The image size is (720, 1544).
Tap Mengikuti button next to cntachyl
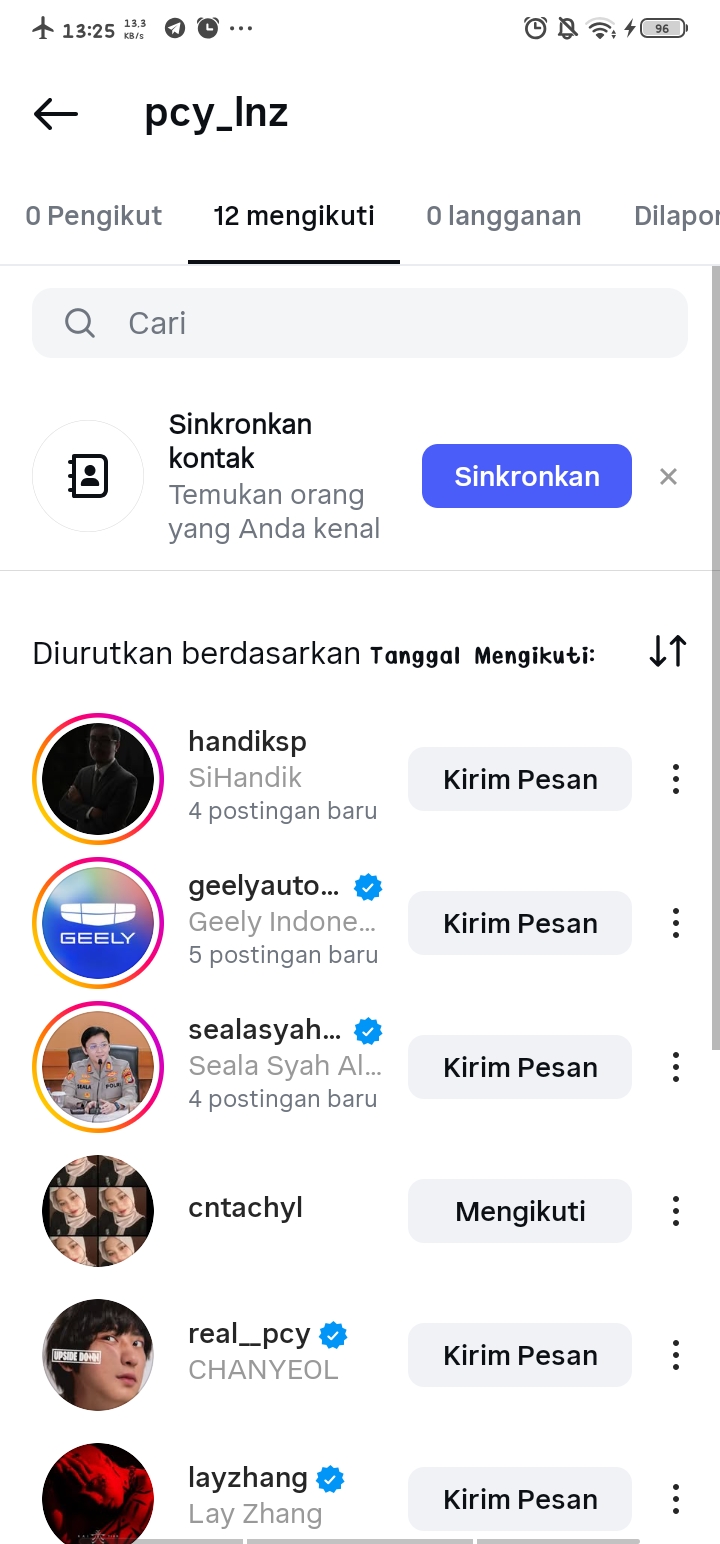520,1211
